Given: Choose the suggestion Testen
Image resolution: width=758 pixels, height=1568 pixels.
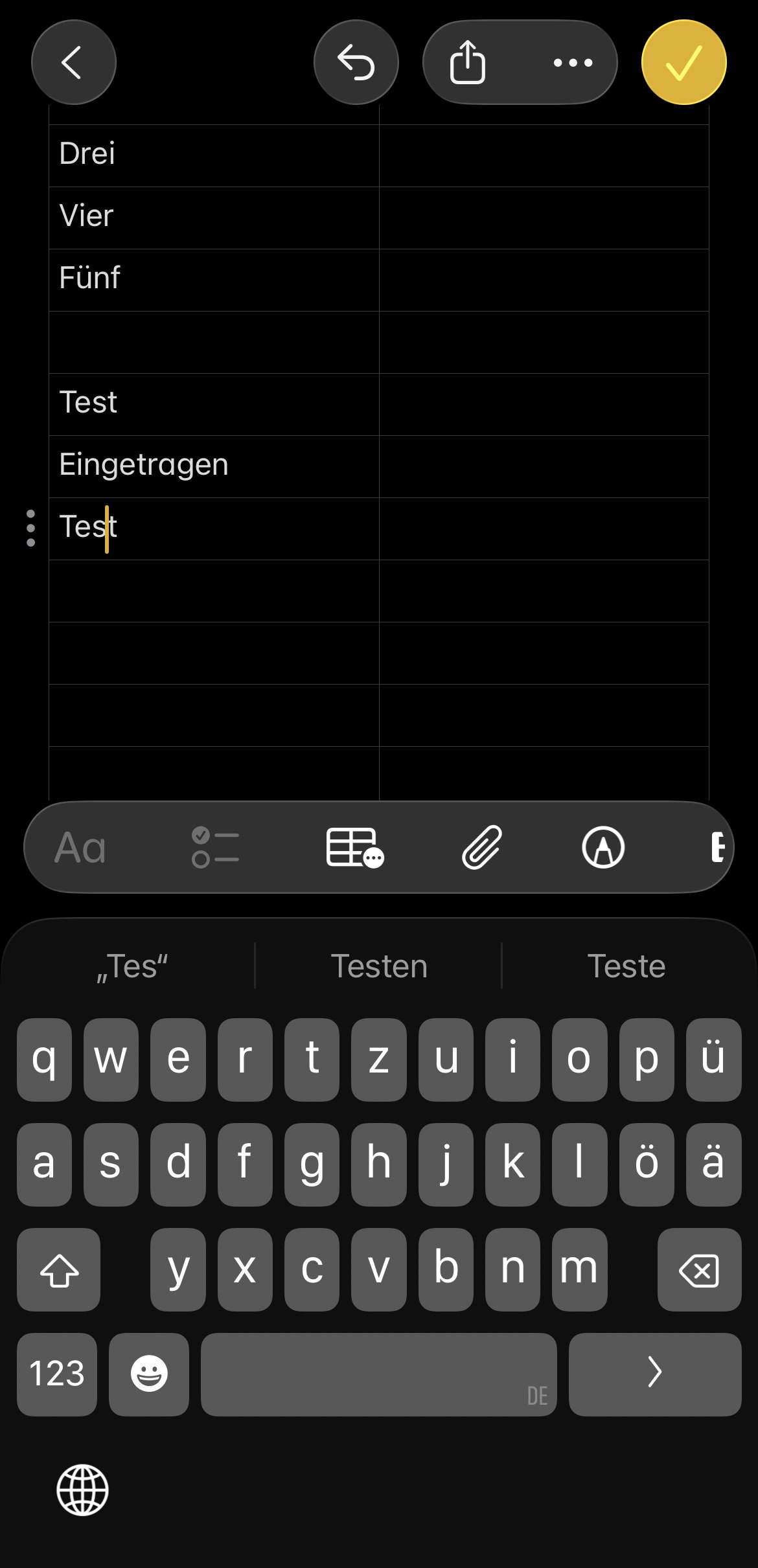Looking at the screenshot, I should pos(379,966).
